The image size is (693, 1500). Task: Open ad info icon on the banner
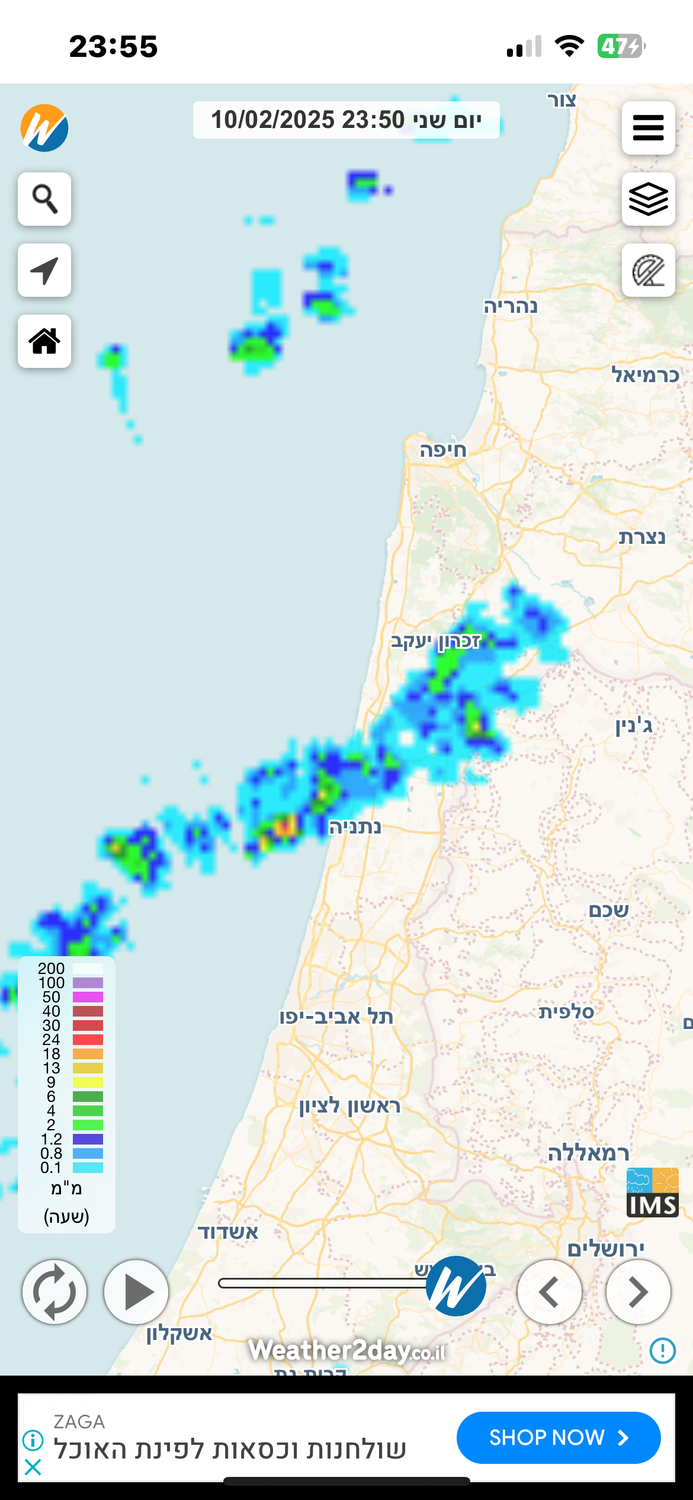click(x=33, y=1440)
